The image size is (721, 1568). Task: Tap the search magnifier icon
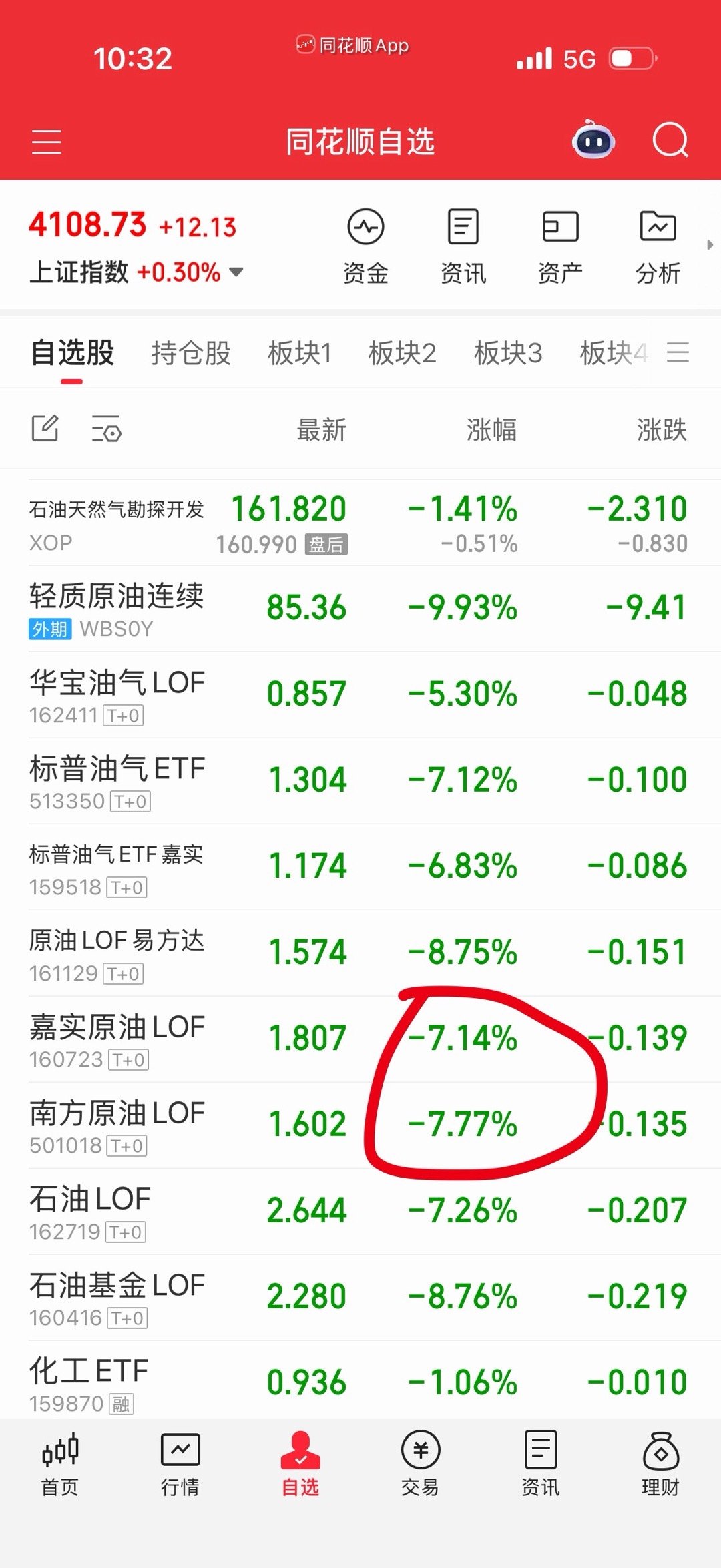point(671,140)
